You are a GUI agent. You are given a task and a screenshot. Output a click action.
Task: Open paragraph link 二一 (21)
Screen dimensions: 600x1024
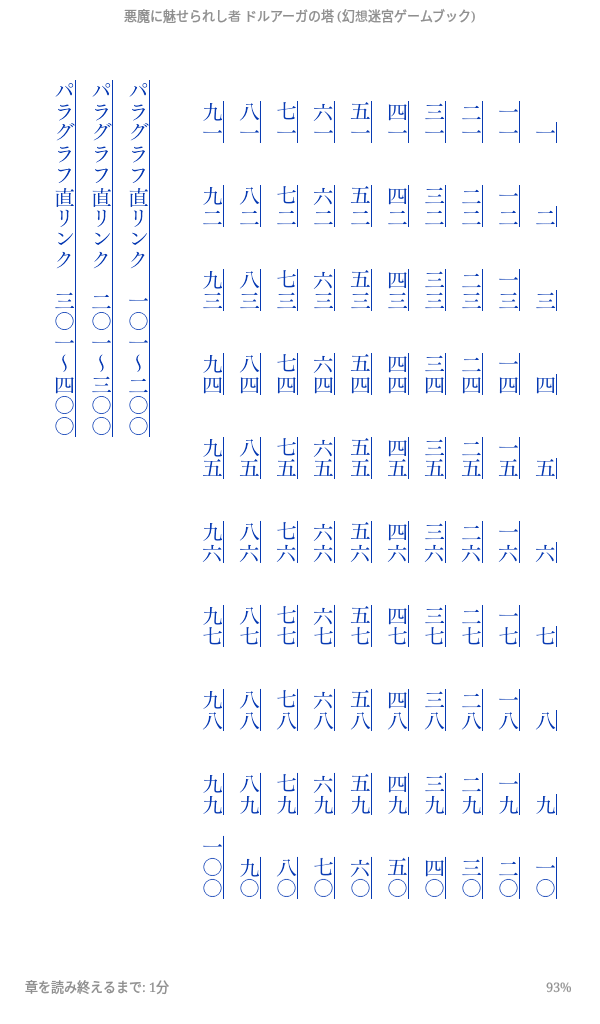click(x=471, y=121)
